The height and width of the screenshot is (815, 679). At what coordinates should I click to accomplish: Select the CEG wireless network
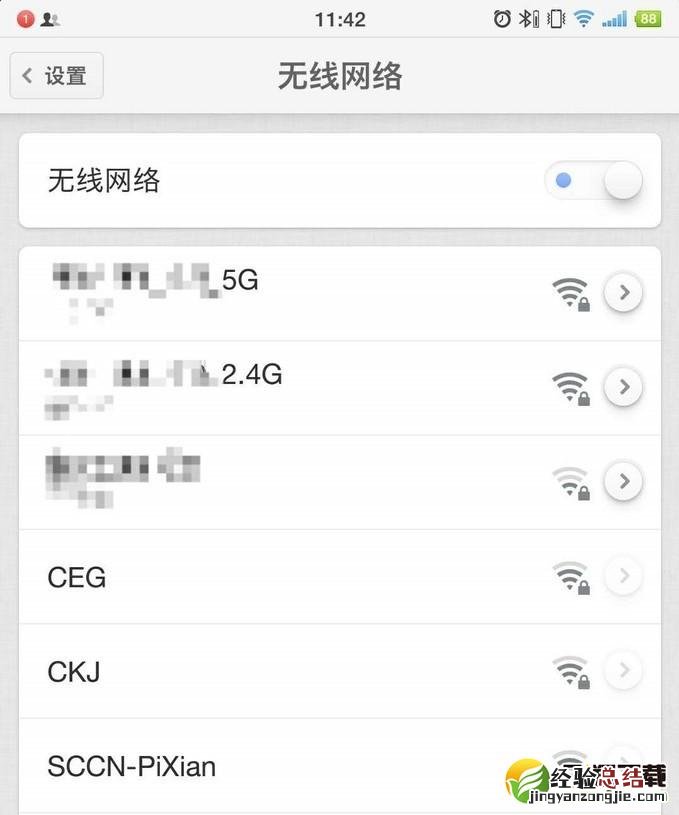77,577
